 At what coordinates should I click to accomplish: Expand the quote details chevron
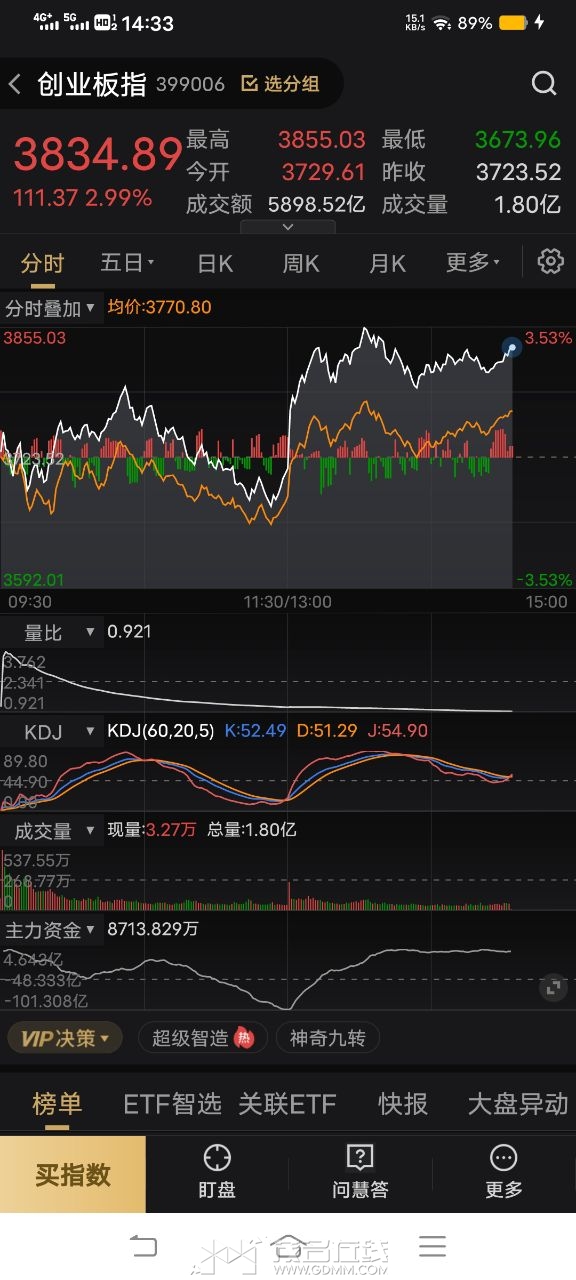tap(288, 227)
